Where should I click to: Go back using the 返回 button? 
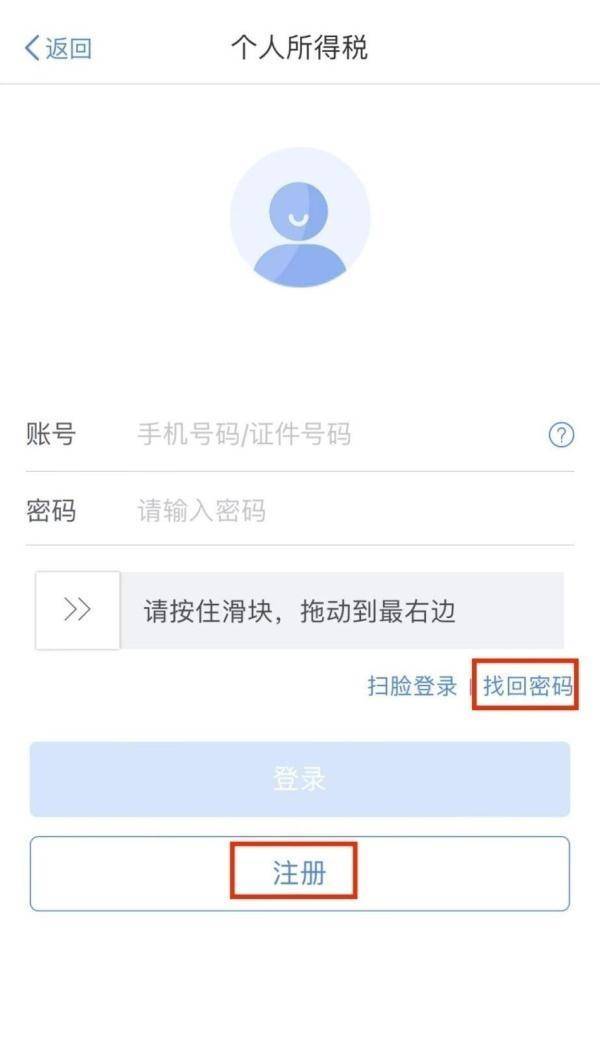pos(58,48)
